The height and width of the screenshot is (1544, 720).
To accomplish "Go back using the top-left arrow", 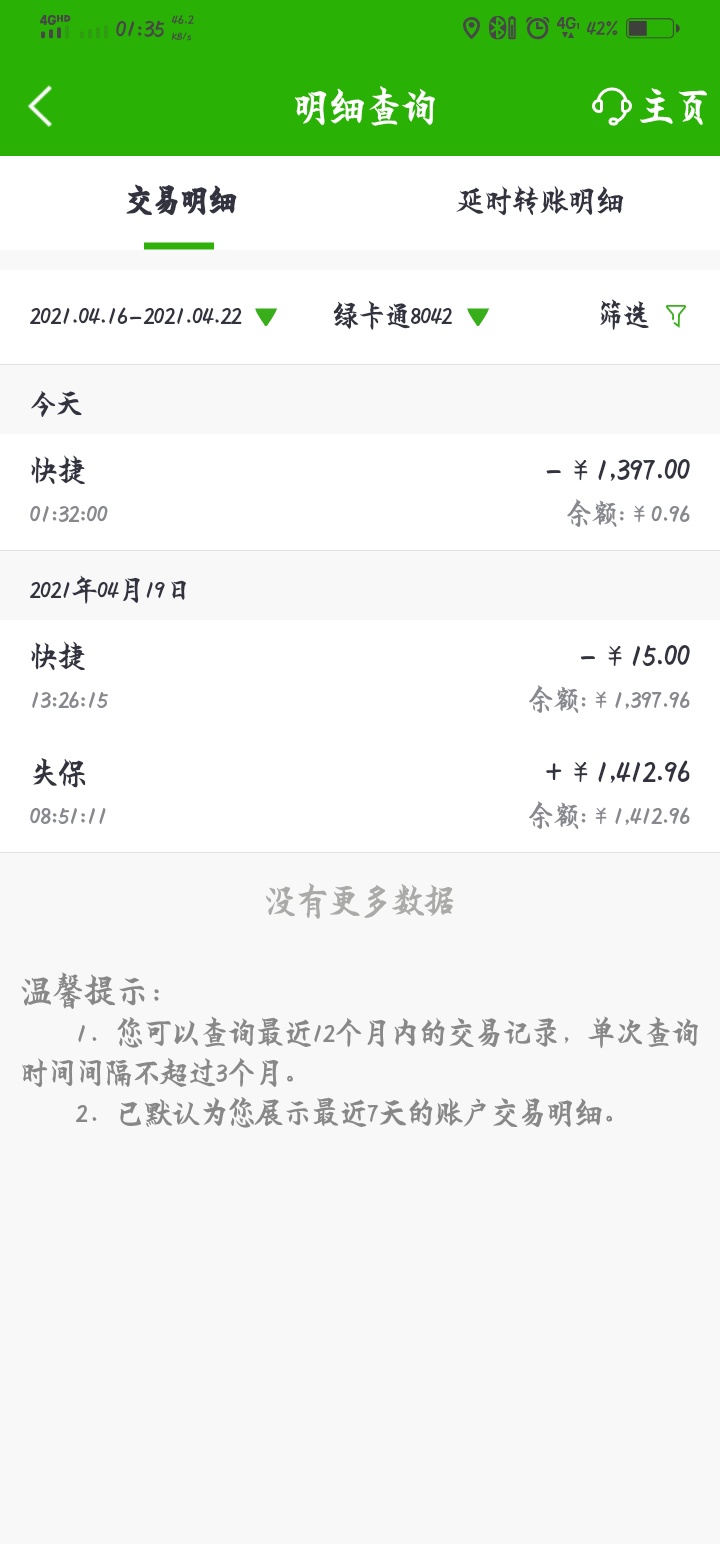I will (x=40, y=106).
